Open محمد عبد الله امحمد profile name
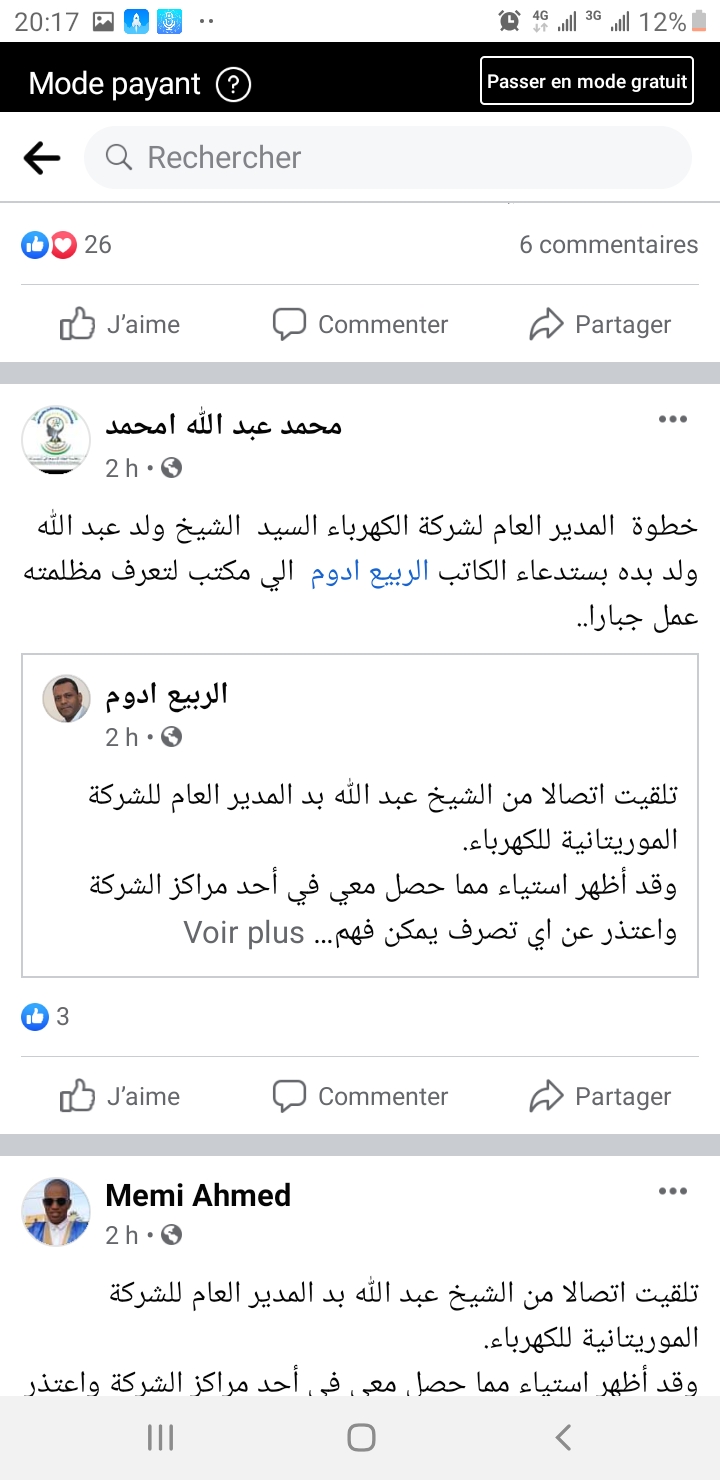The image size is (720, 1480). [x=224, y=425]
